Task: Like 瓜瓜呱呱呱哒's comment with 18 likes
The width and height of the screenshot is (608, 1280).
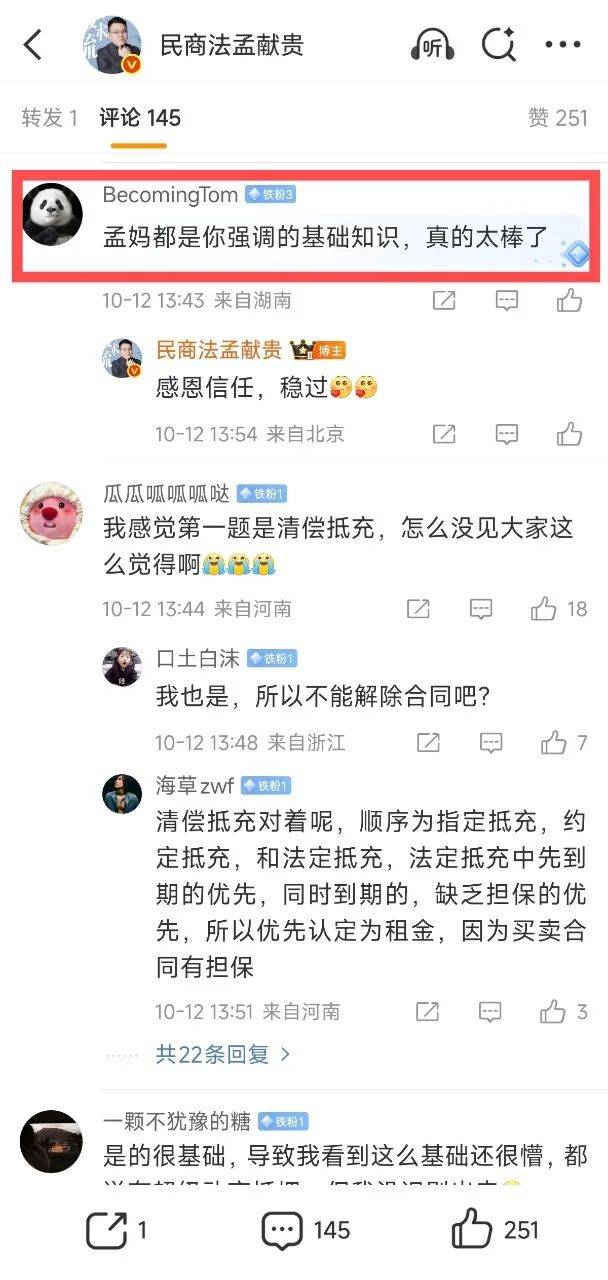Action: (x=544, y=608)
